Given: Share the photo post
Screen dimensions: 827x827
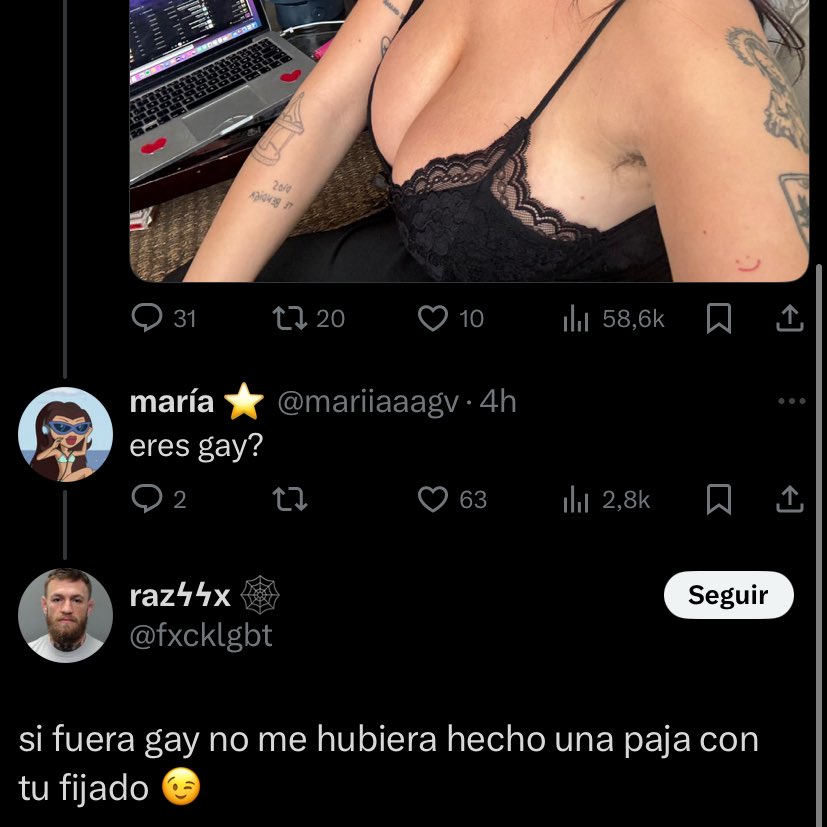Looking at the screenshot, I should pos(790,318).
